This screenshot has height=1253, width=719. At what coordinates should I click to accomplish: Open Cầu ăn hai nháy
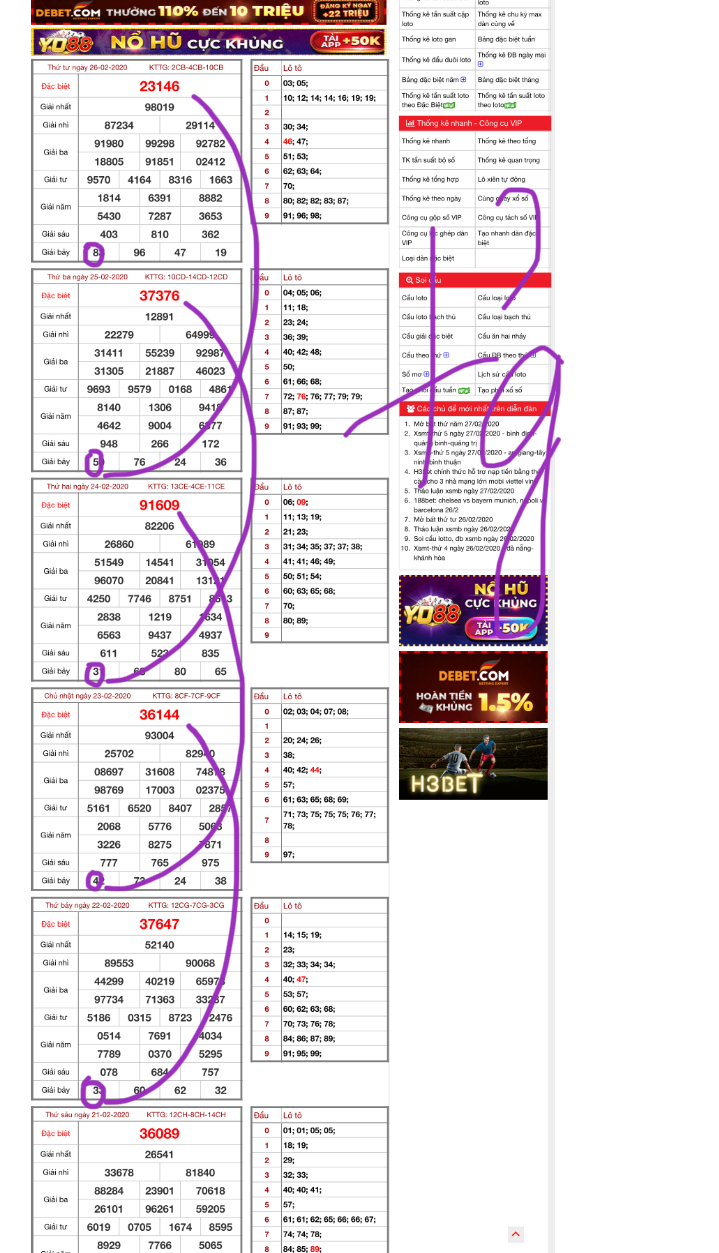[501, 336]
